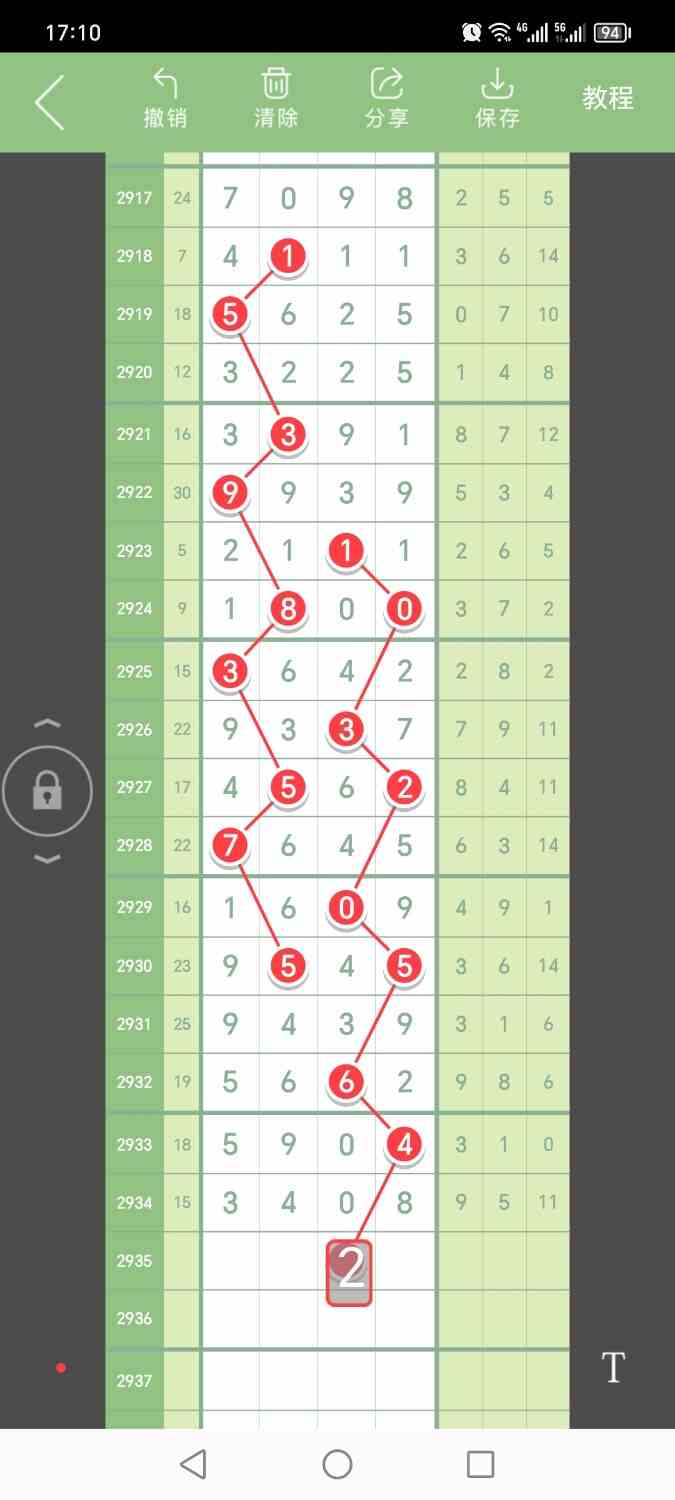Open the 教程 tutorial

pos(608,98)
